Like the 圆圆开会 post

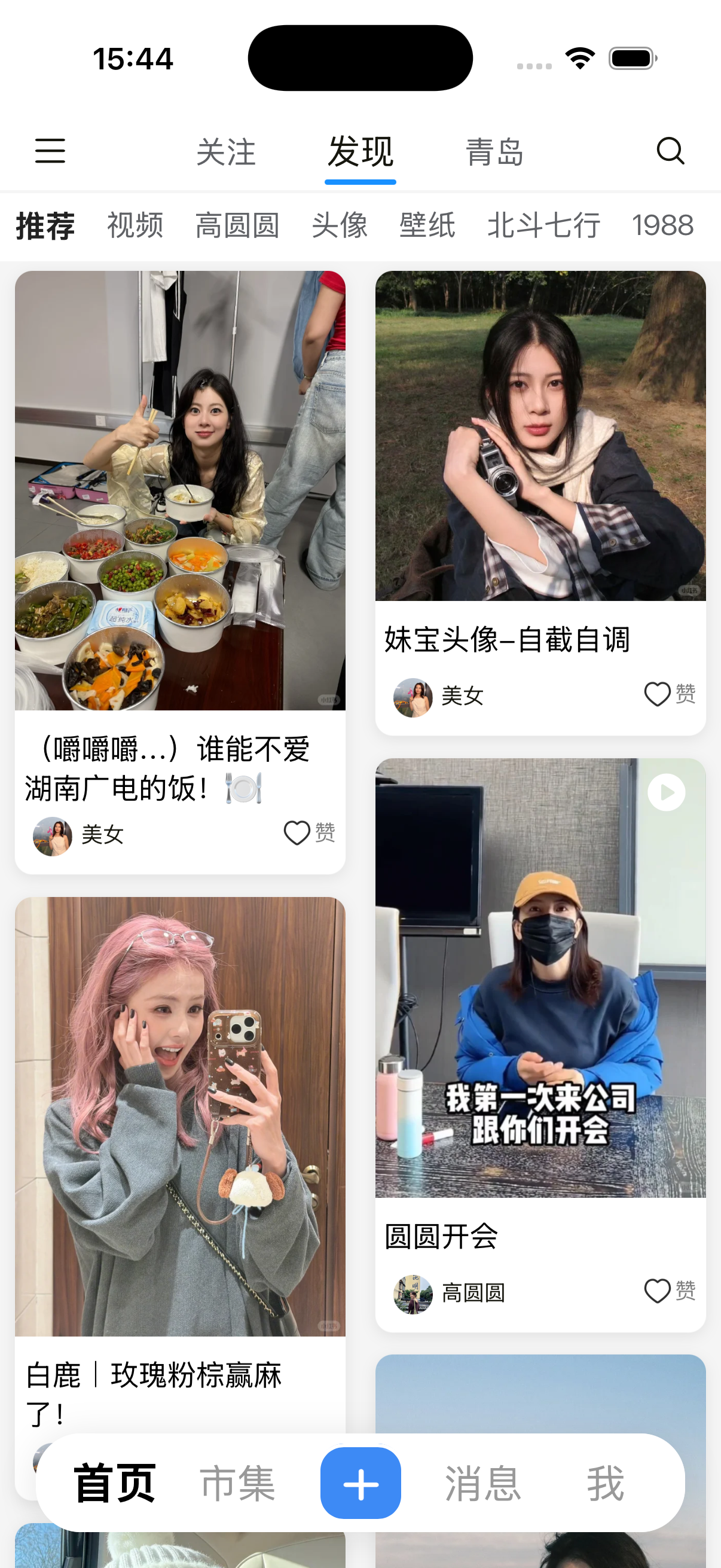[x=658, y=1291]
